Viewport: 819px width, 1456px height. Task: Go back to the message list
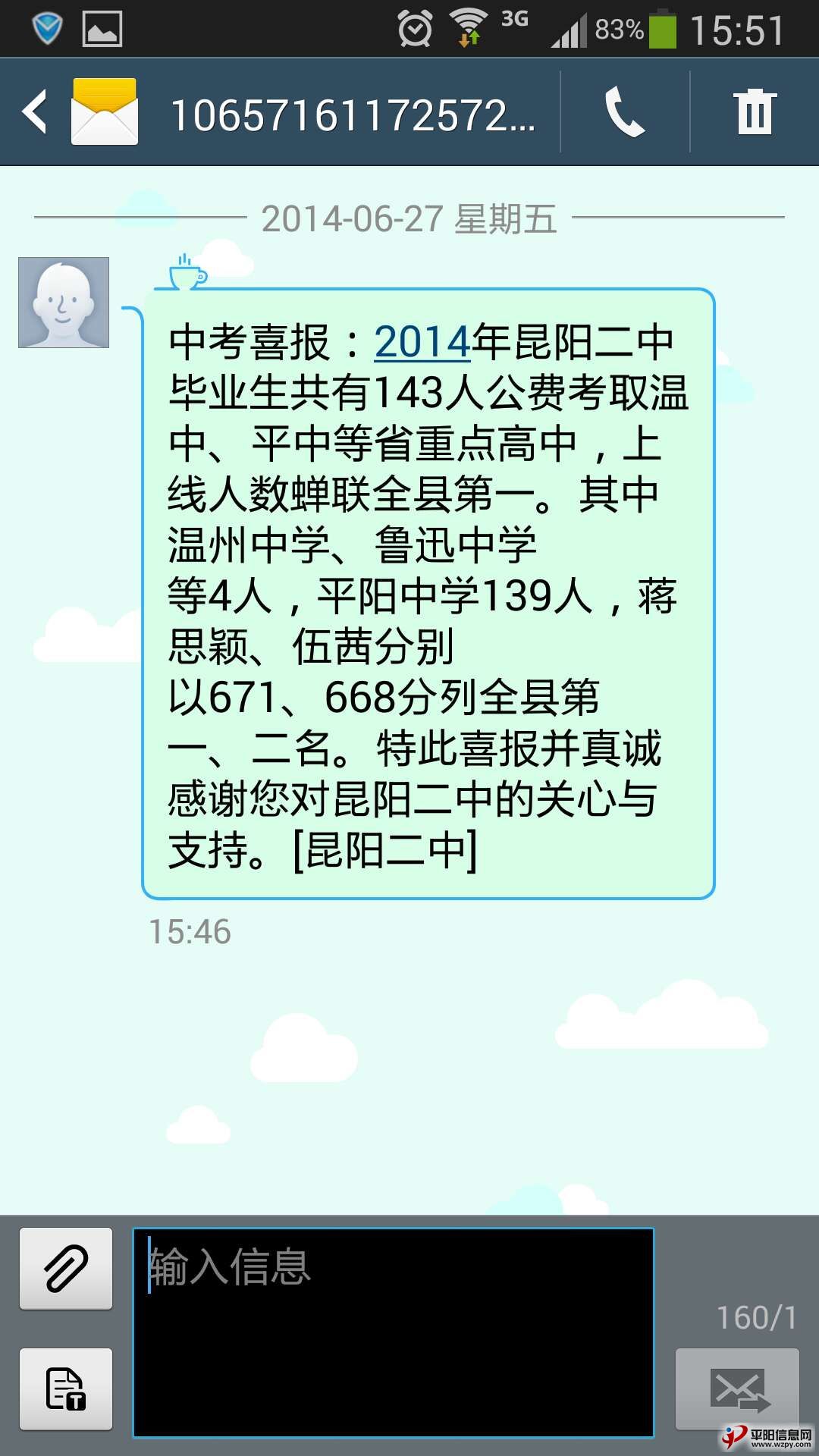(36, 112)
